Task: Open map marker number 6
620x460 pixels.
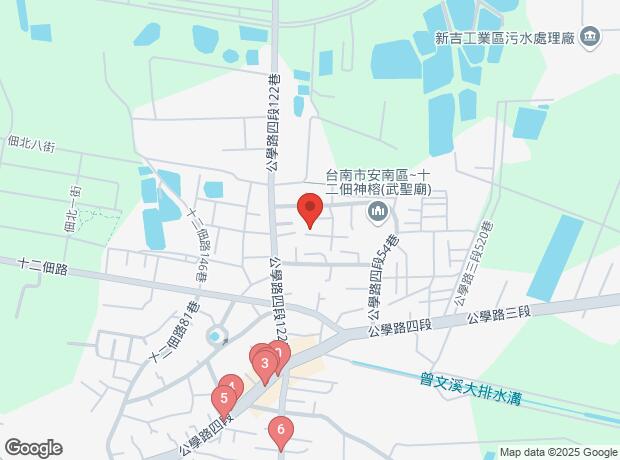Action: coord(281,431)
